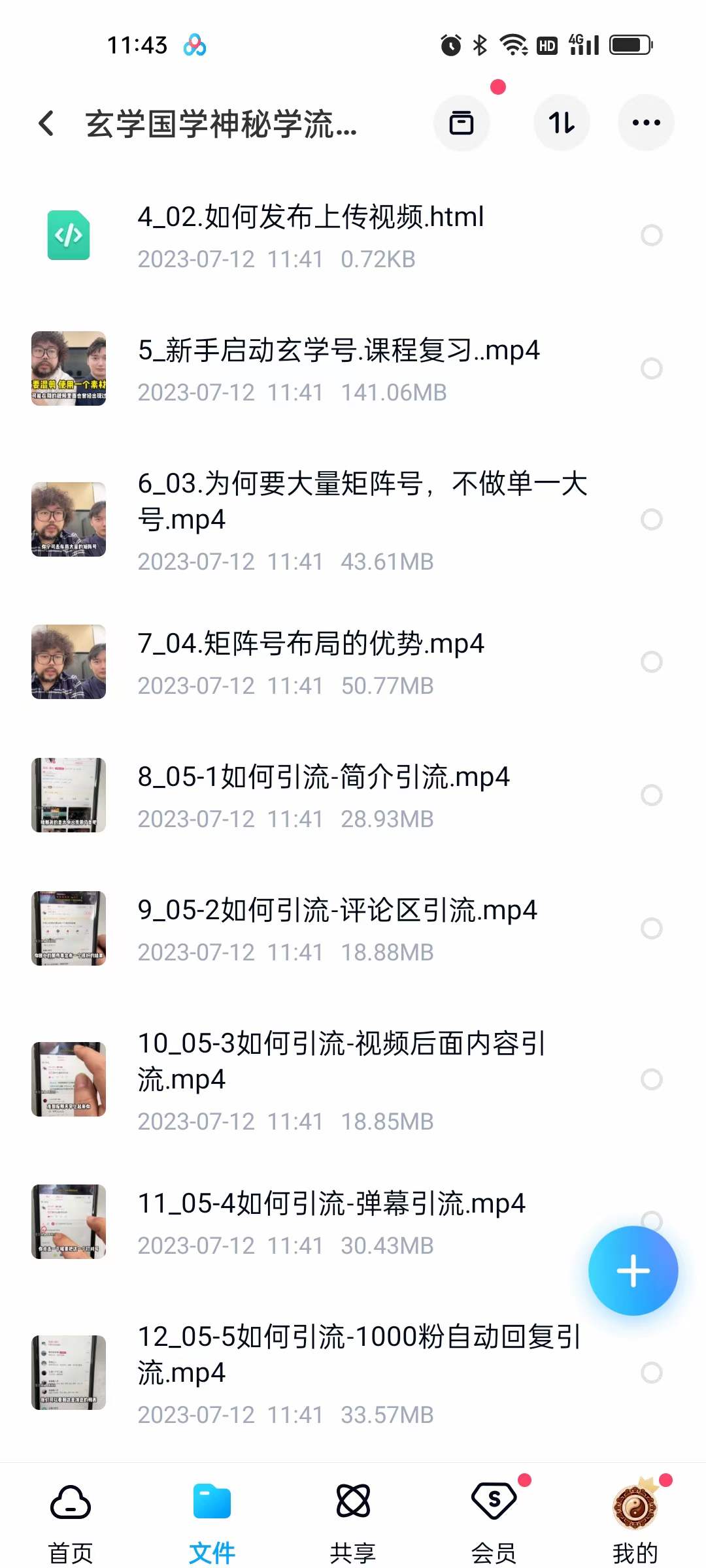Open the three-dot overflow menu
The width and height of the screenshot is (706, 1568).
tap(646, 123)
